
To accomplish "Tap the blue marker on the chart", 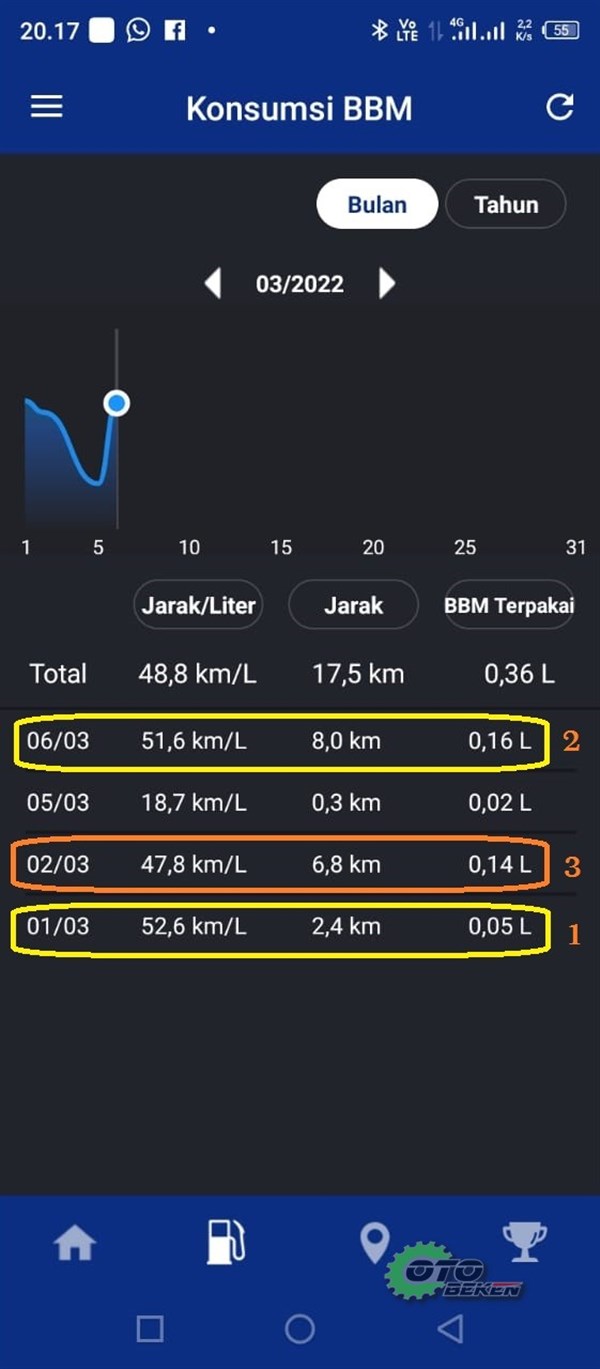I will pos(117,403).
